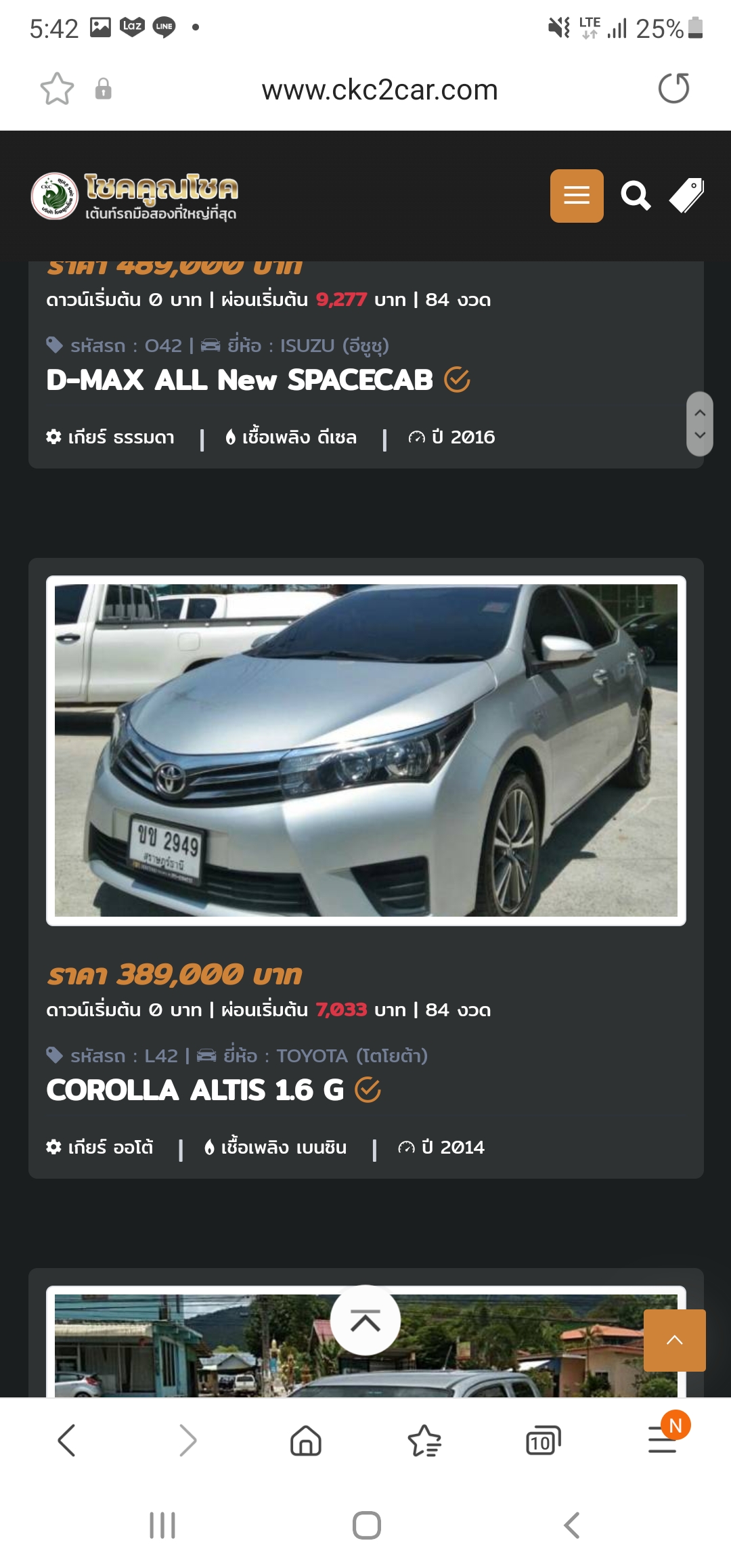Show the 10 open browser tabs
Viewport: 731px width, 1568px height.
pyautogui.click(x=543, y=1440)
